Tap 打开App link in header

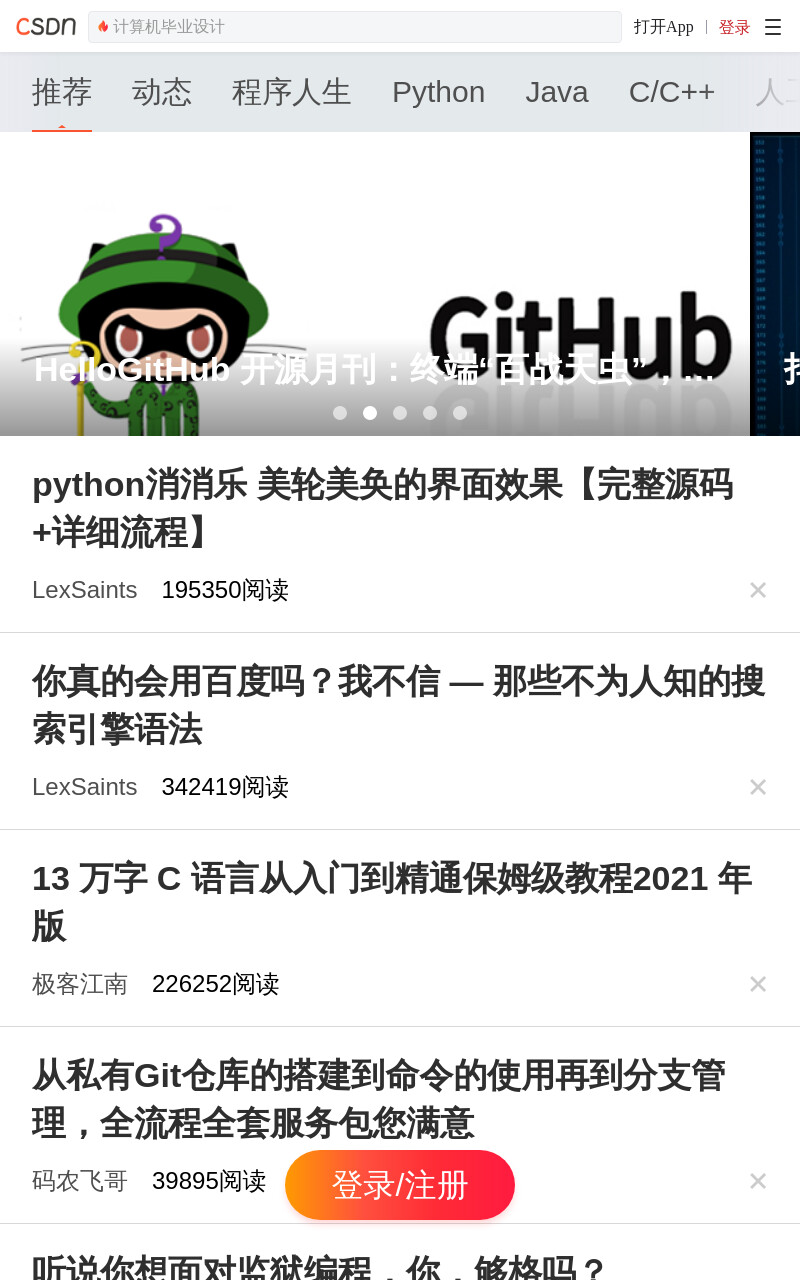pyautogui.click(x=663, y=27)
